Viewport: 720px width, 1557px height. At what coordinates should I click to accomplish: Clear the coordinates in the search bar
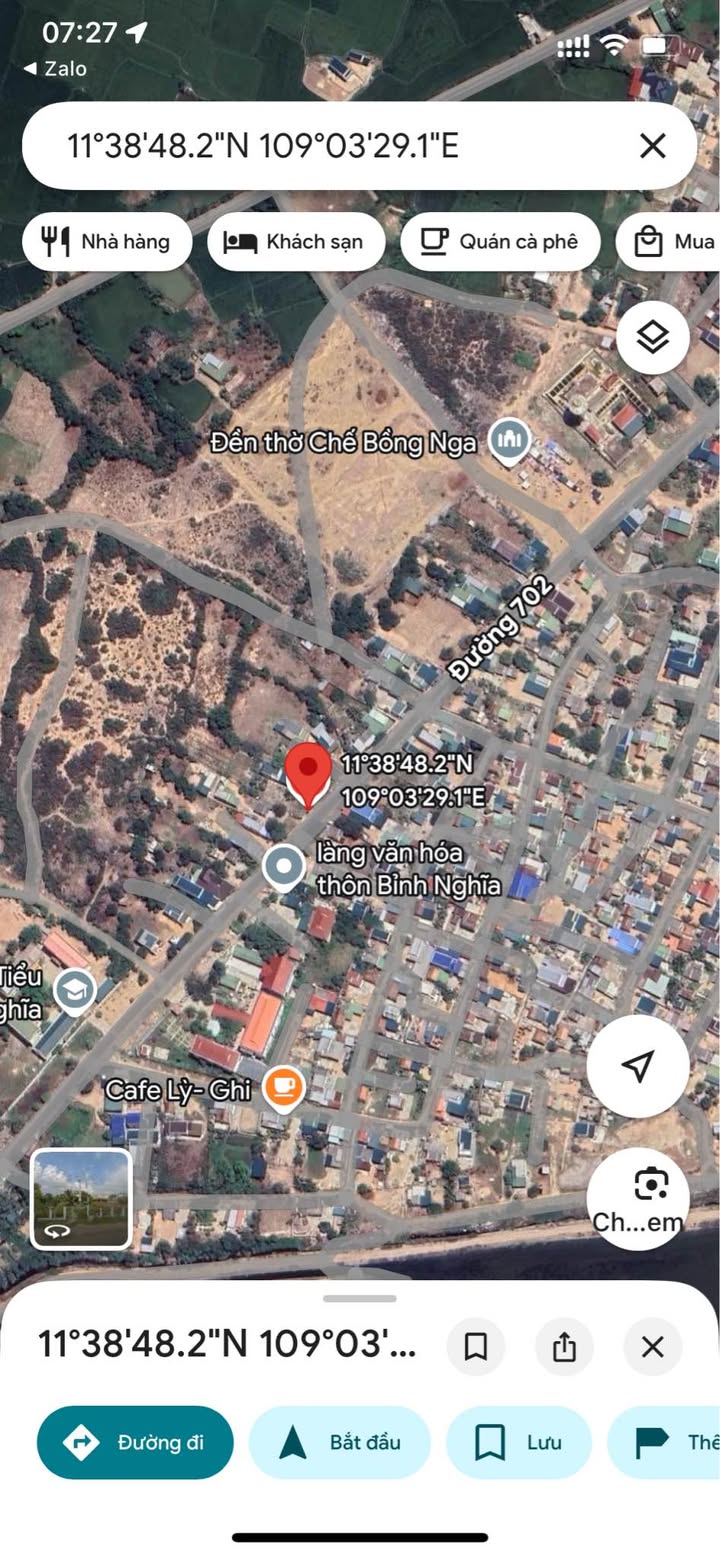652,146
